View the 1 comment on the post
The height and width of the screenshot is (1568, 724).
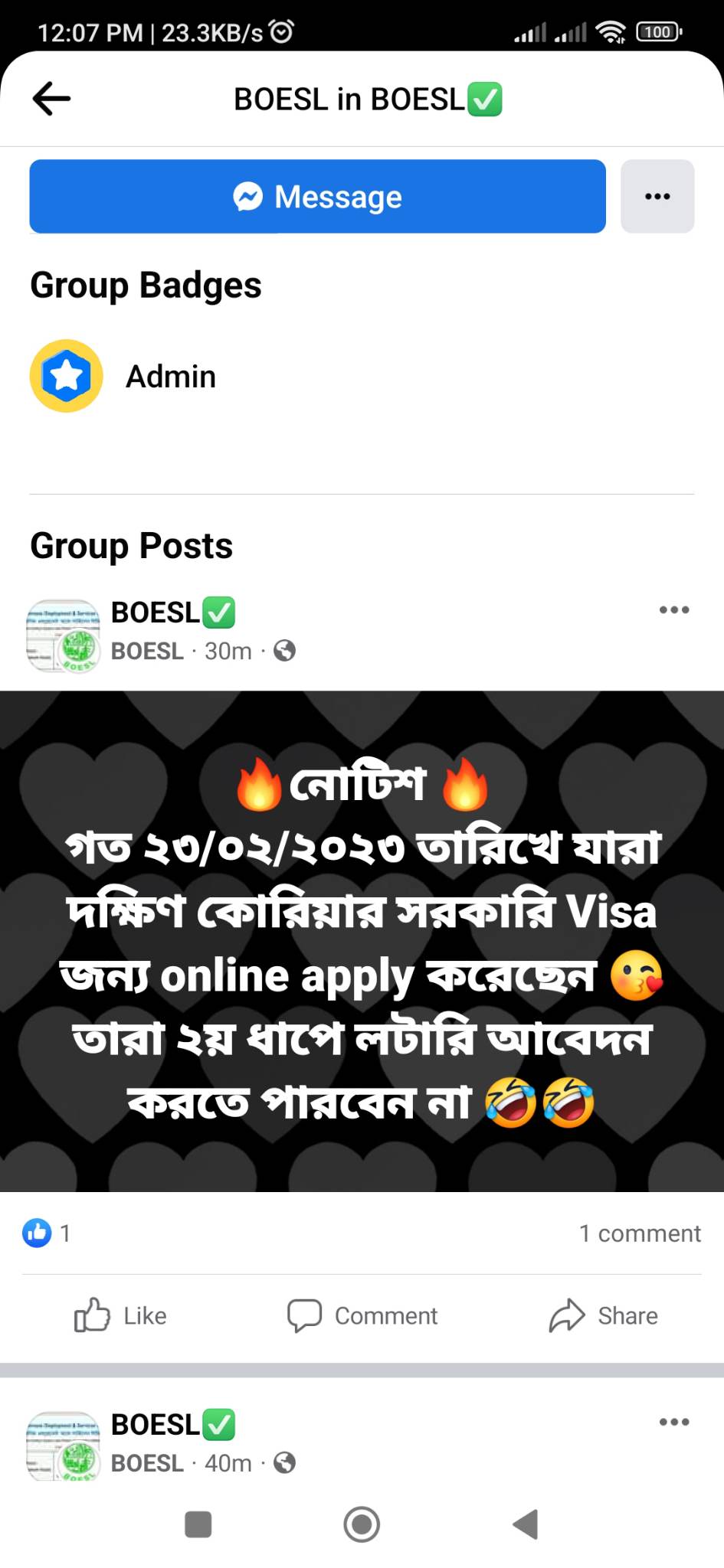tap(640, 1233)
